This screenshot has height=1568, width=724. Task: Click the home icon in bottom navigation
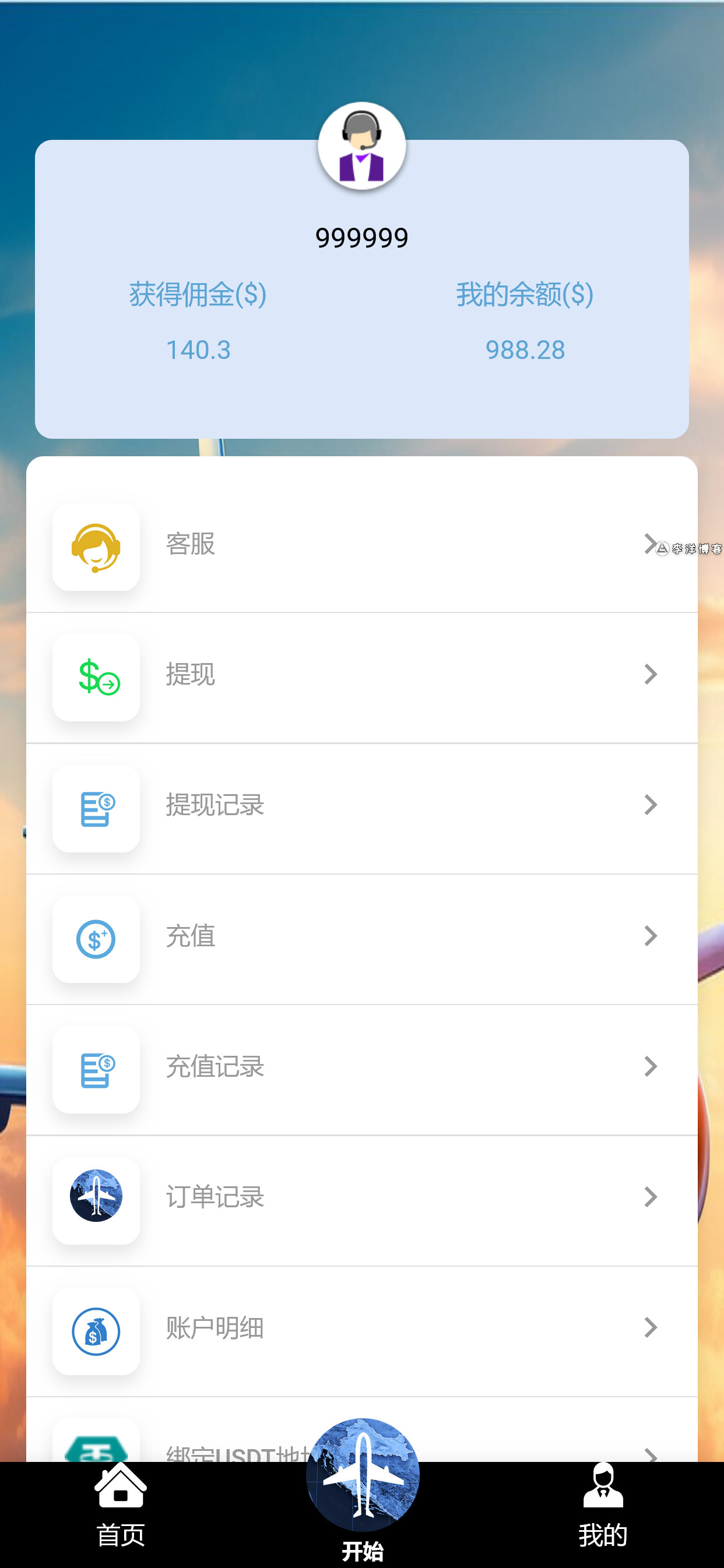coord(120,1484)
